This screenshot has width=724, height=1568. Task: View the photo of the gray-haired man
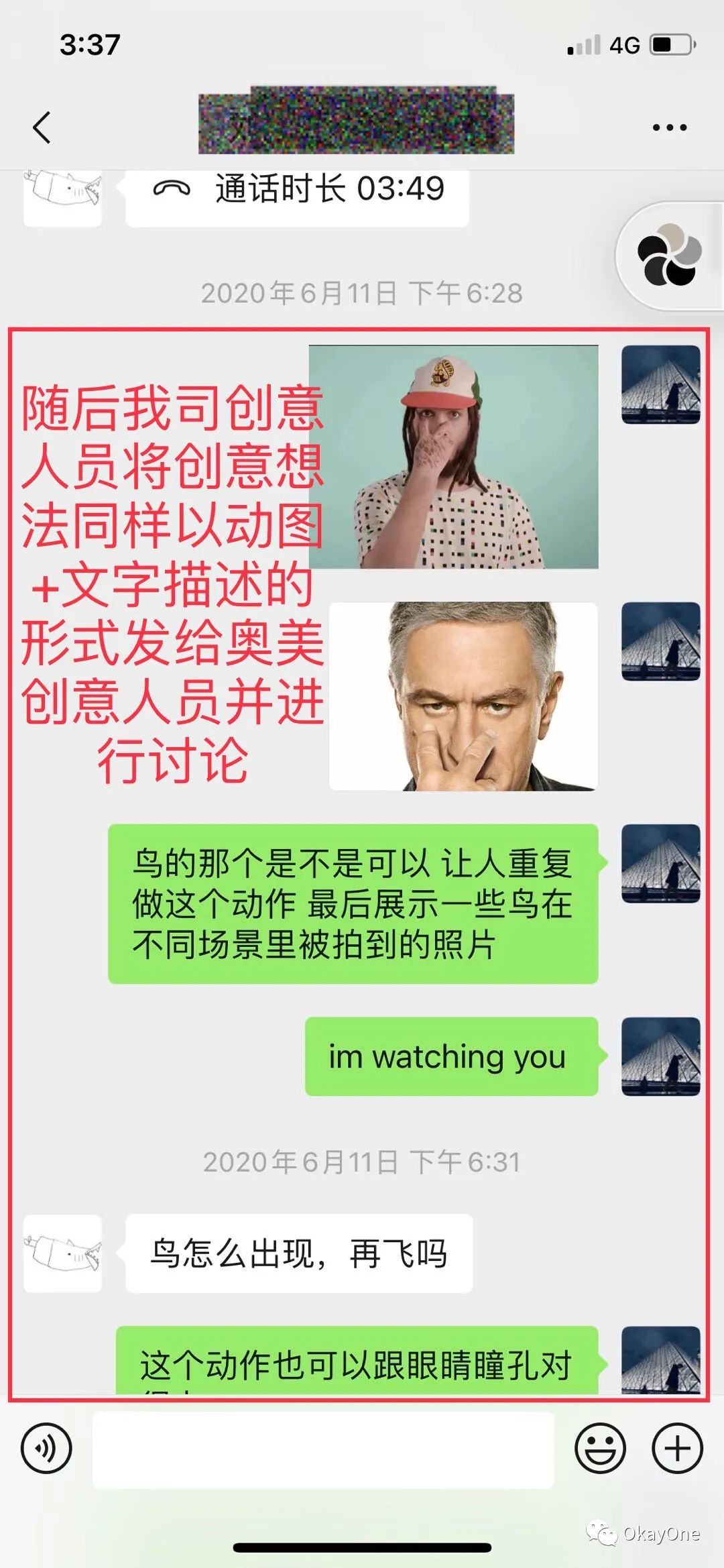tap(463, 696)
